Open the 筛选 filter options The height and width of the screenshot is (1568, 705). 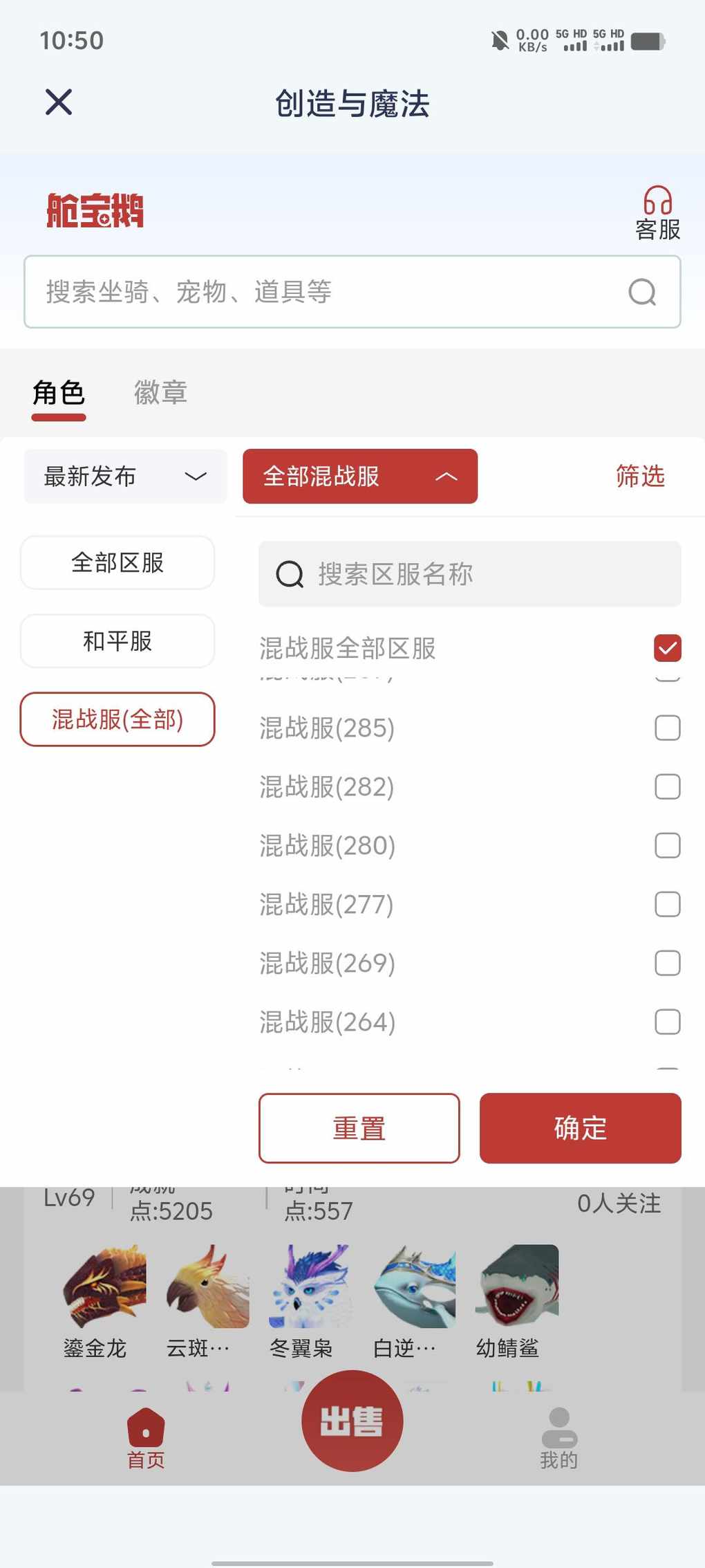640,477
